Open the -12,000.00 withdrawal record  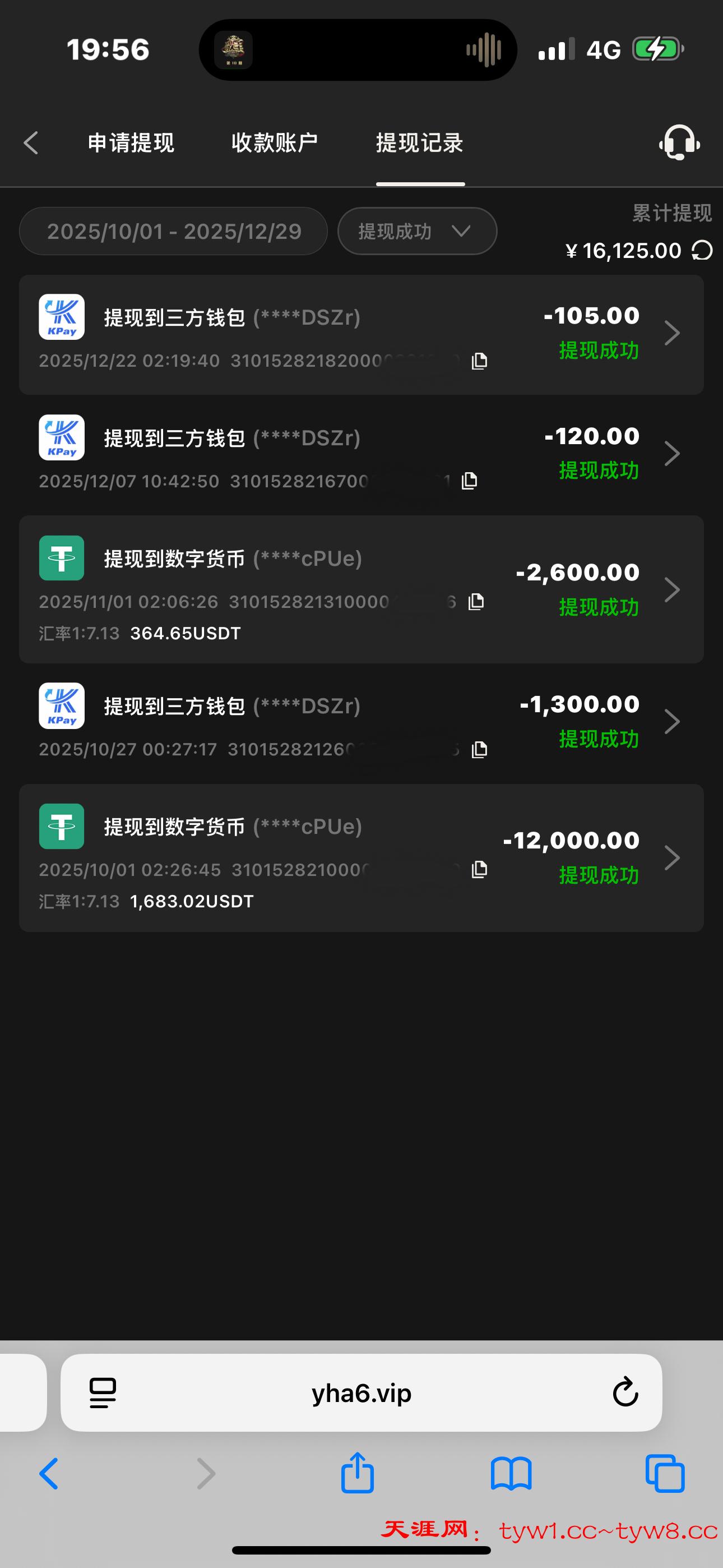672,857
